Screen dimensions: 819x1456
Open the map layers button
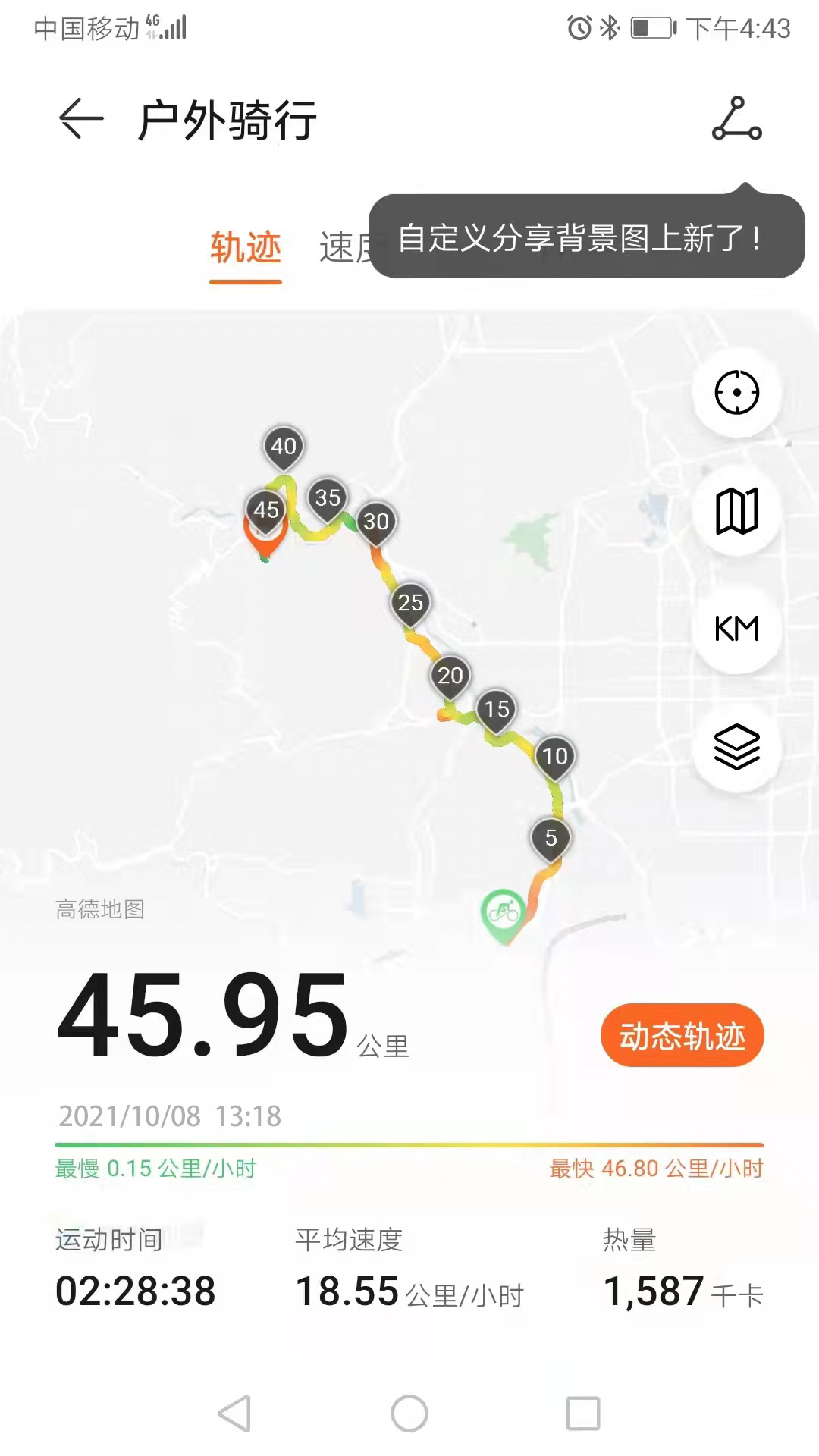point(736,747)
